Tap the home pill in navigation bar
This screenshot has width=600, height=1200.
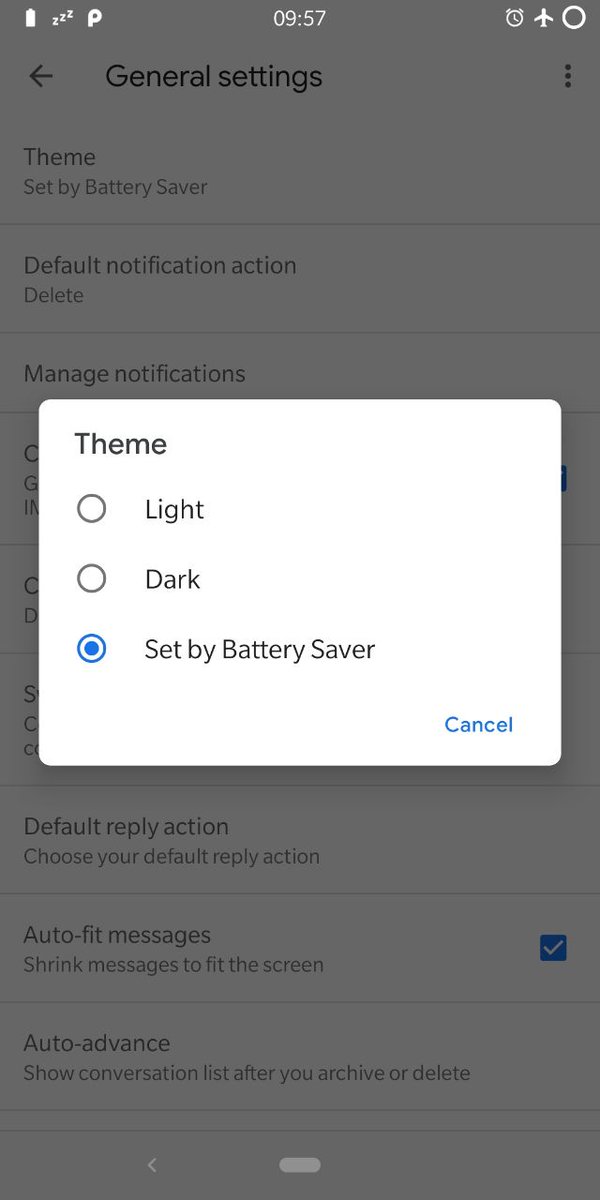pos(300,1165)
